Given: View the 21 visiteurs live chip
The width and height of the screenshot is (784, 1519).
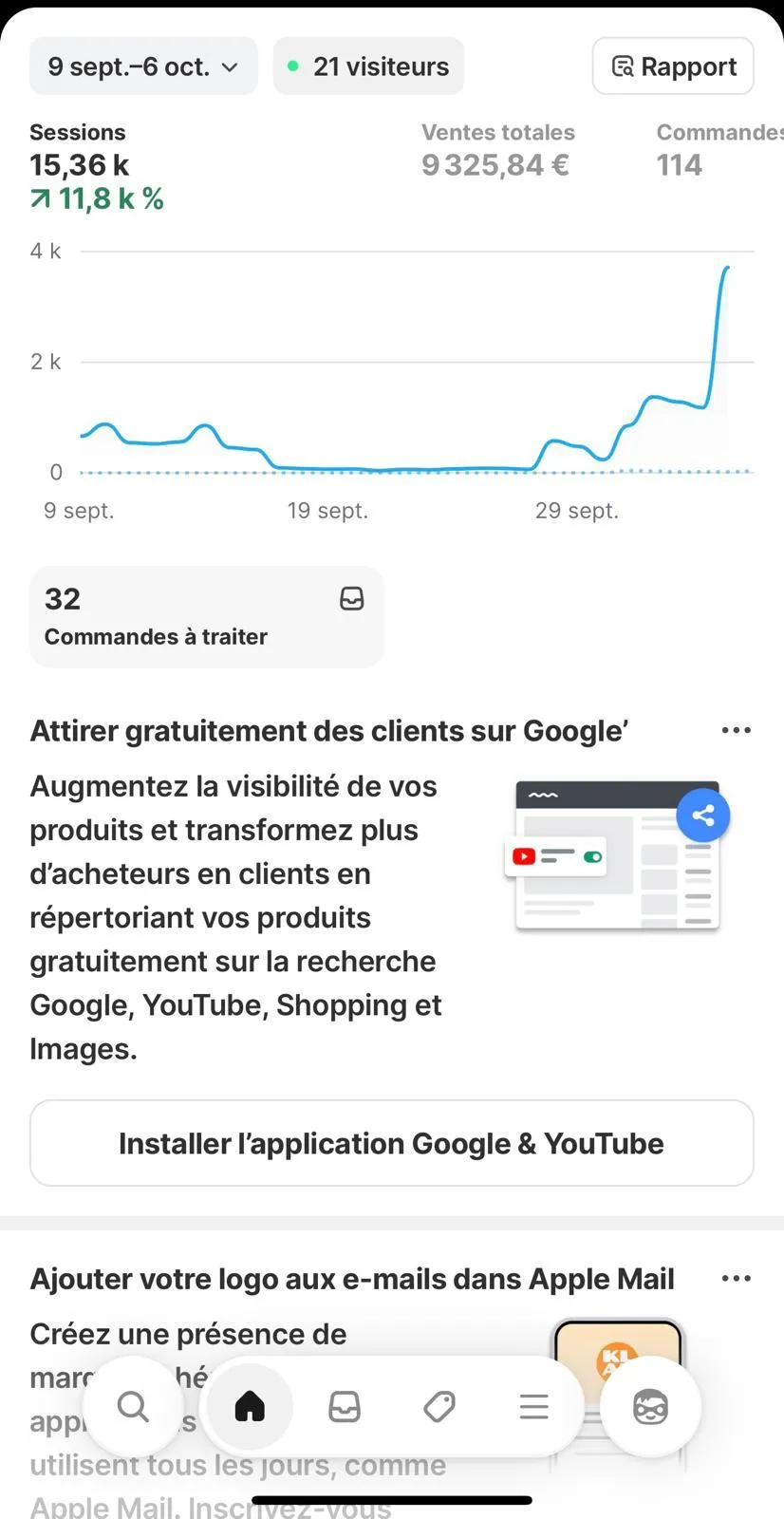Looking at the screenshot, I should 368,66.
